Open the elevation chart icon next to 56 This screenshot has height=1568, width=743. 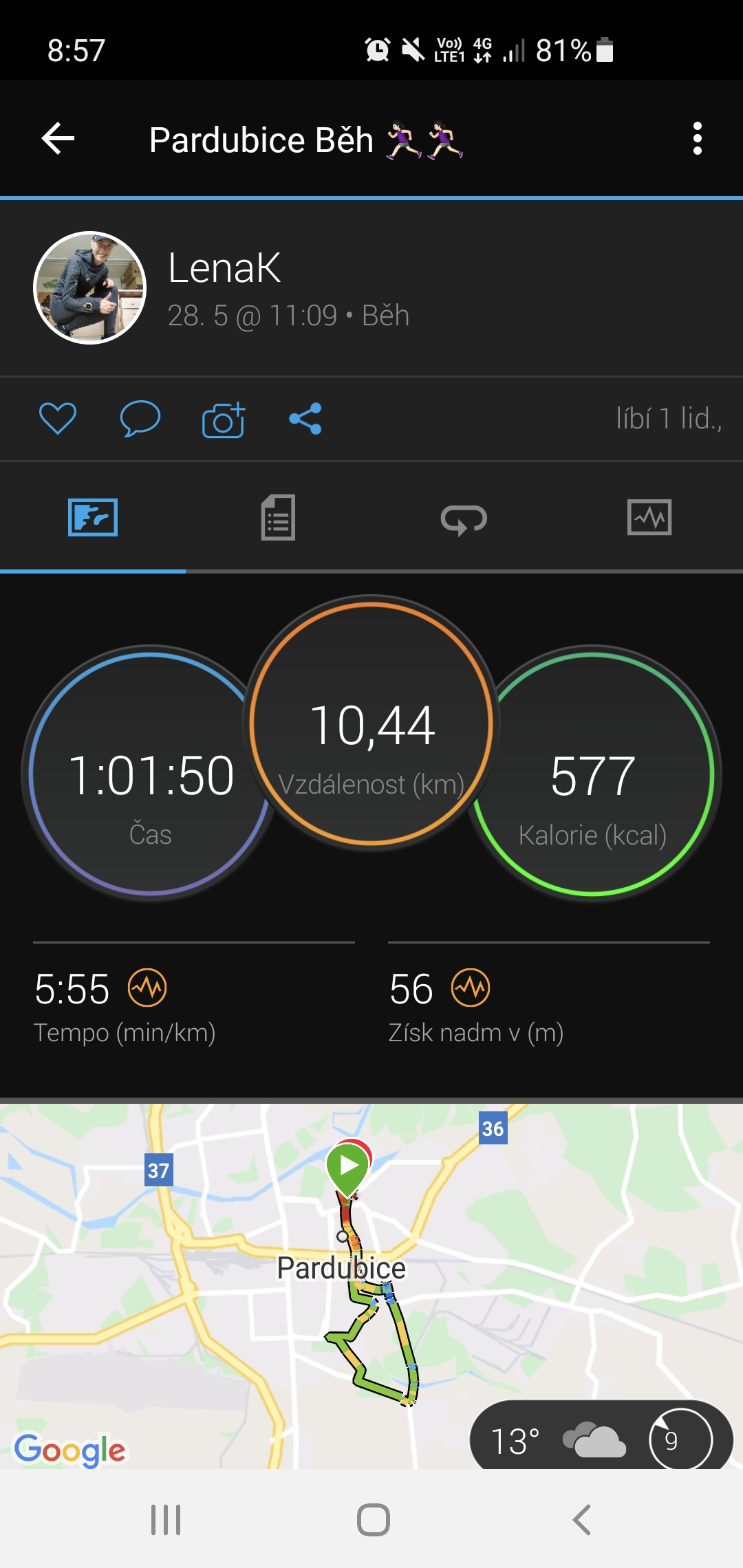coord(471,988)
